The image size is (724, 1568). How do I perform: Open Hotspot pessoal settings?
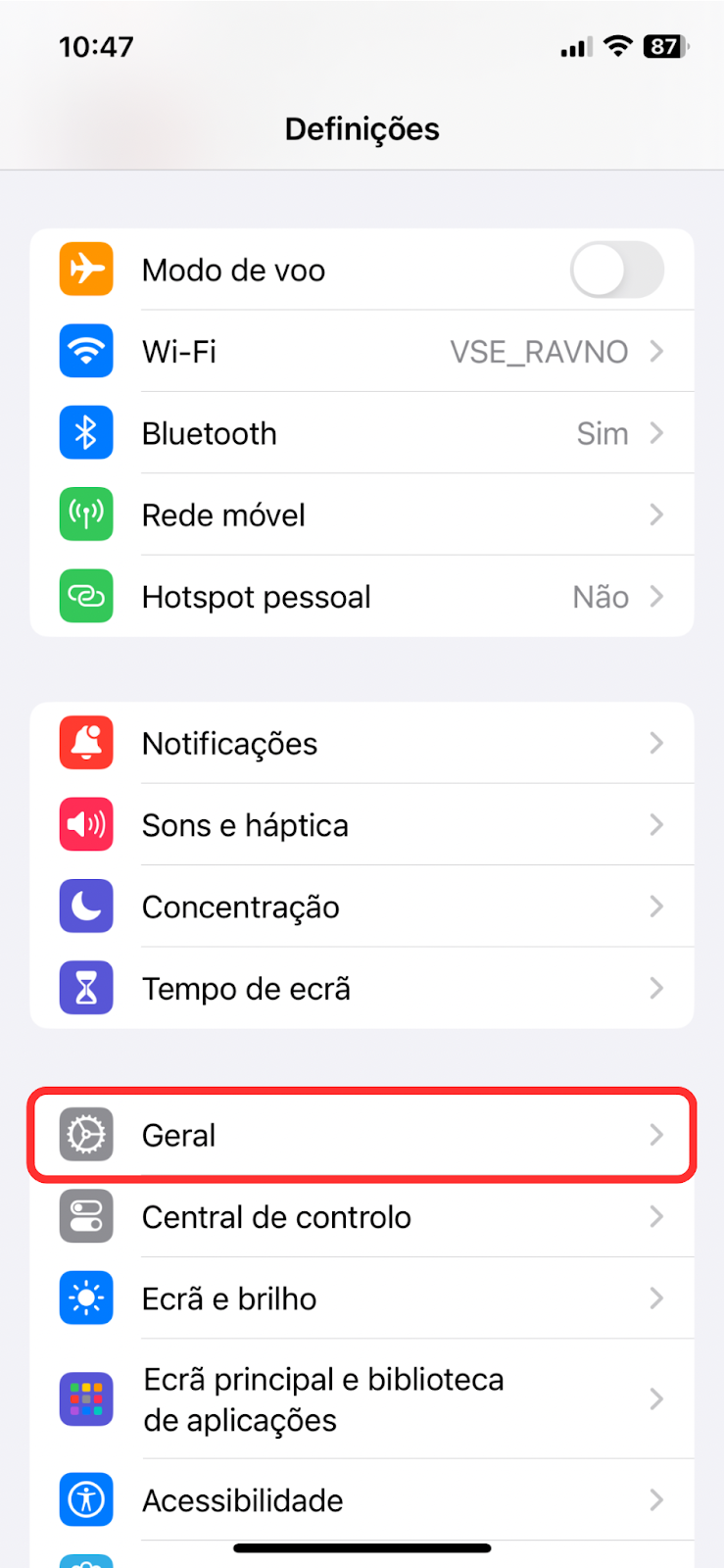pyautogui.click(x=362, y=596)
